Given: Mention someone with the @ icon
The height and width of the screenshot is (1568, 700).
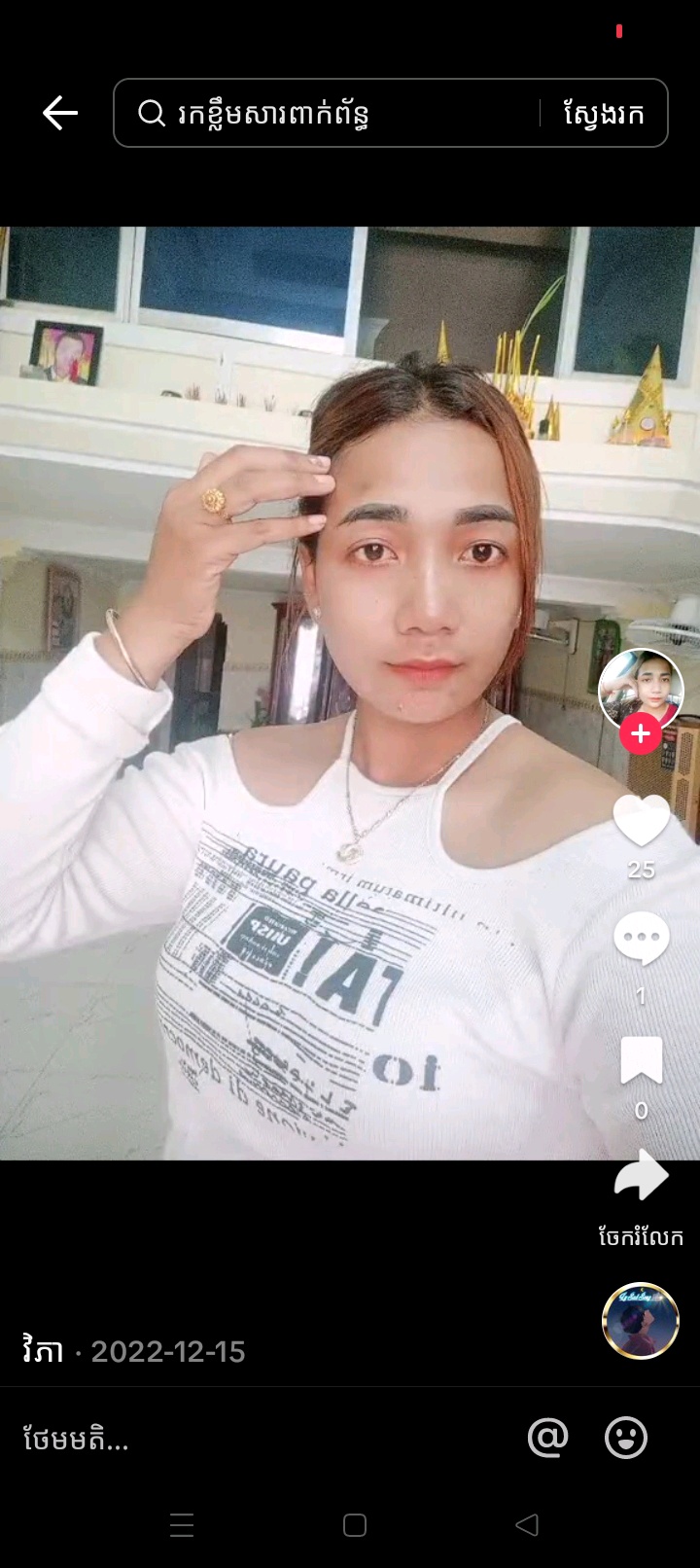Looking at the screenshot, I should [x=547, y=1437].
